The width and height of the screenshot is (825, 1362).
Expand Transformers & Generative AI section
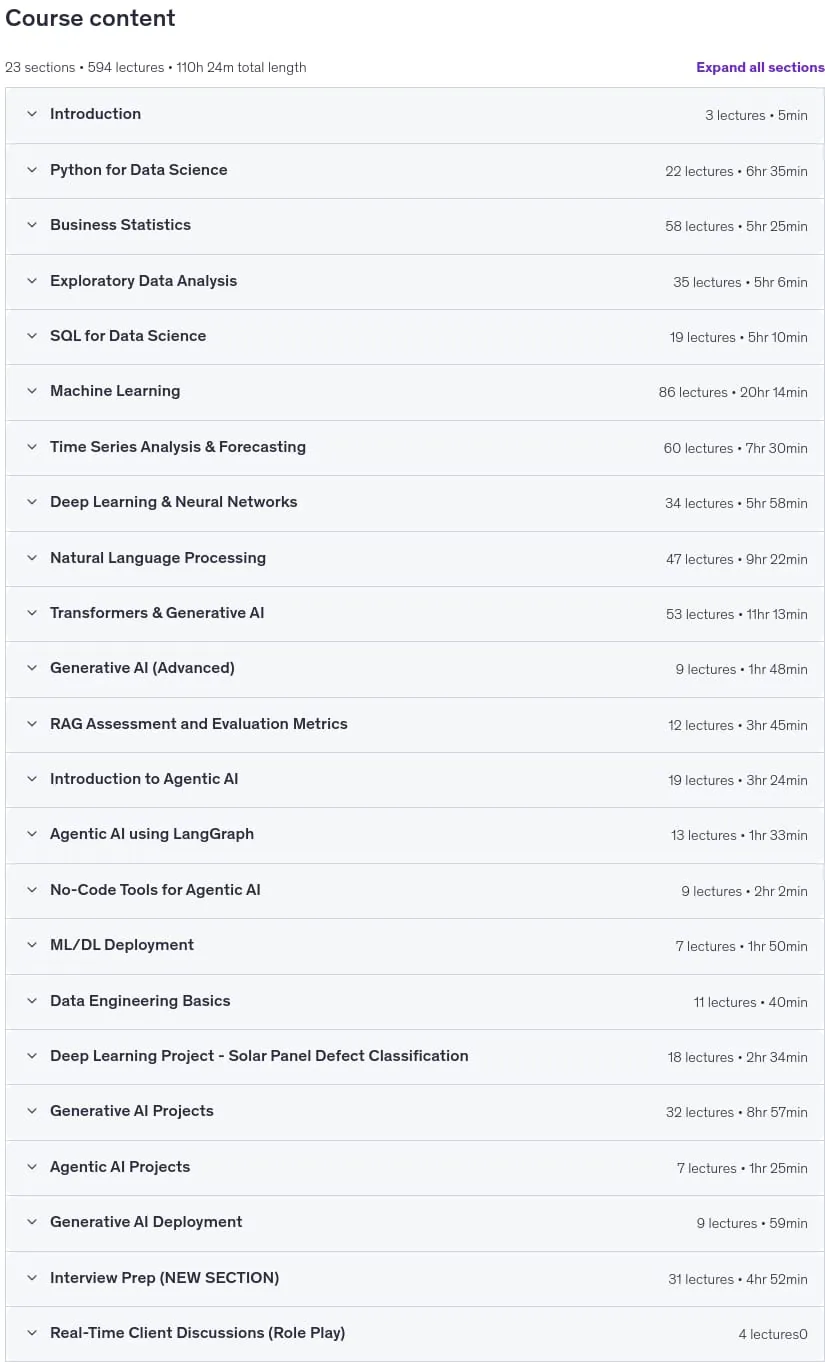[415, 614]
